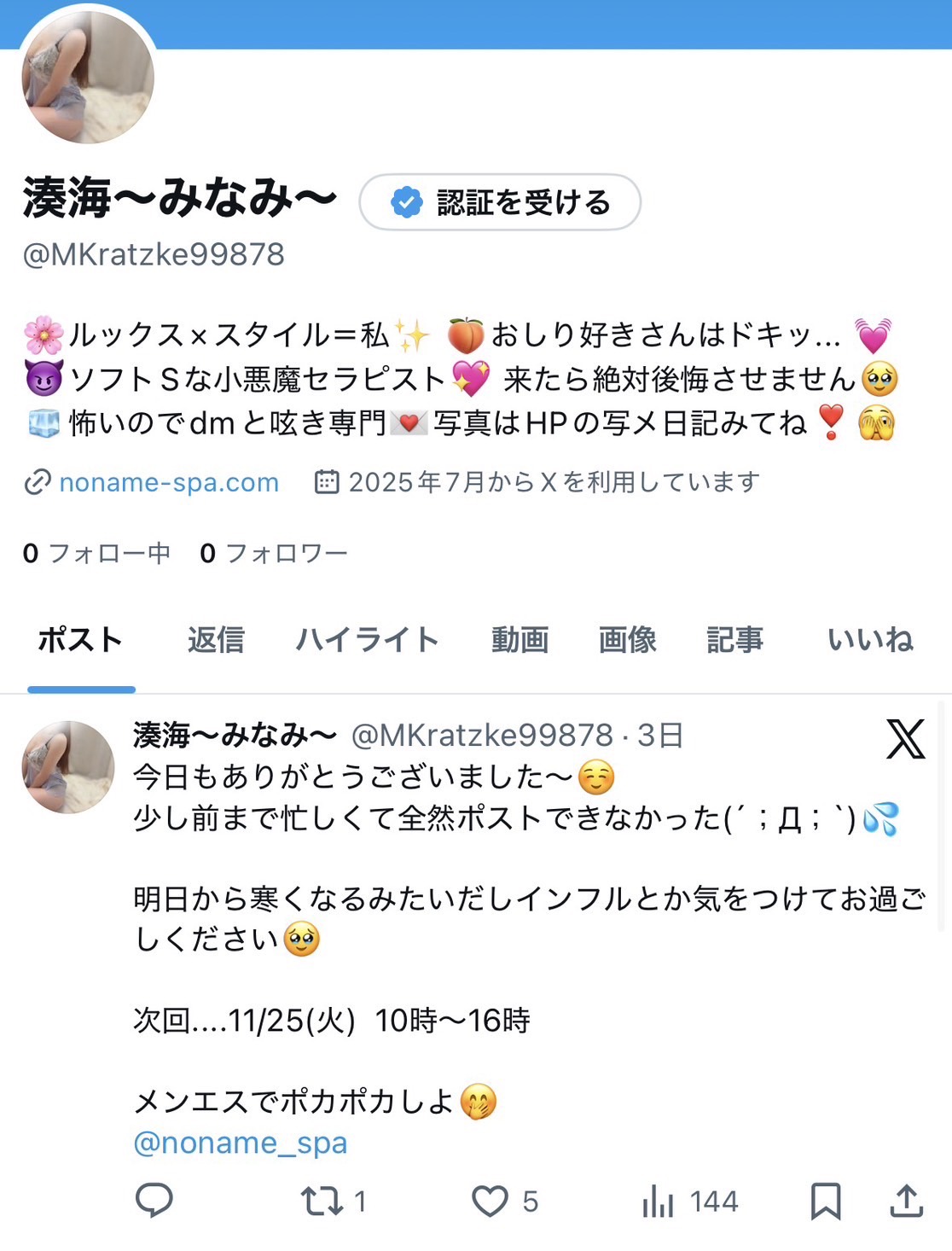This screenshot has height=1251, width=952.
Task: Repost the post with 1 repost
Action: pos(322,1202)
